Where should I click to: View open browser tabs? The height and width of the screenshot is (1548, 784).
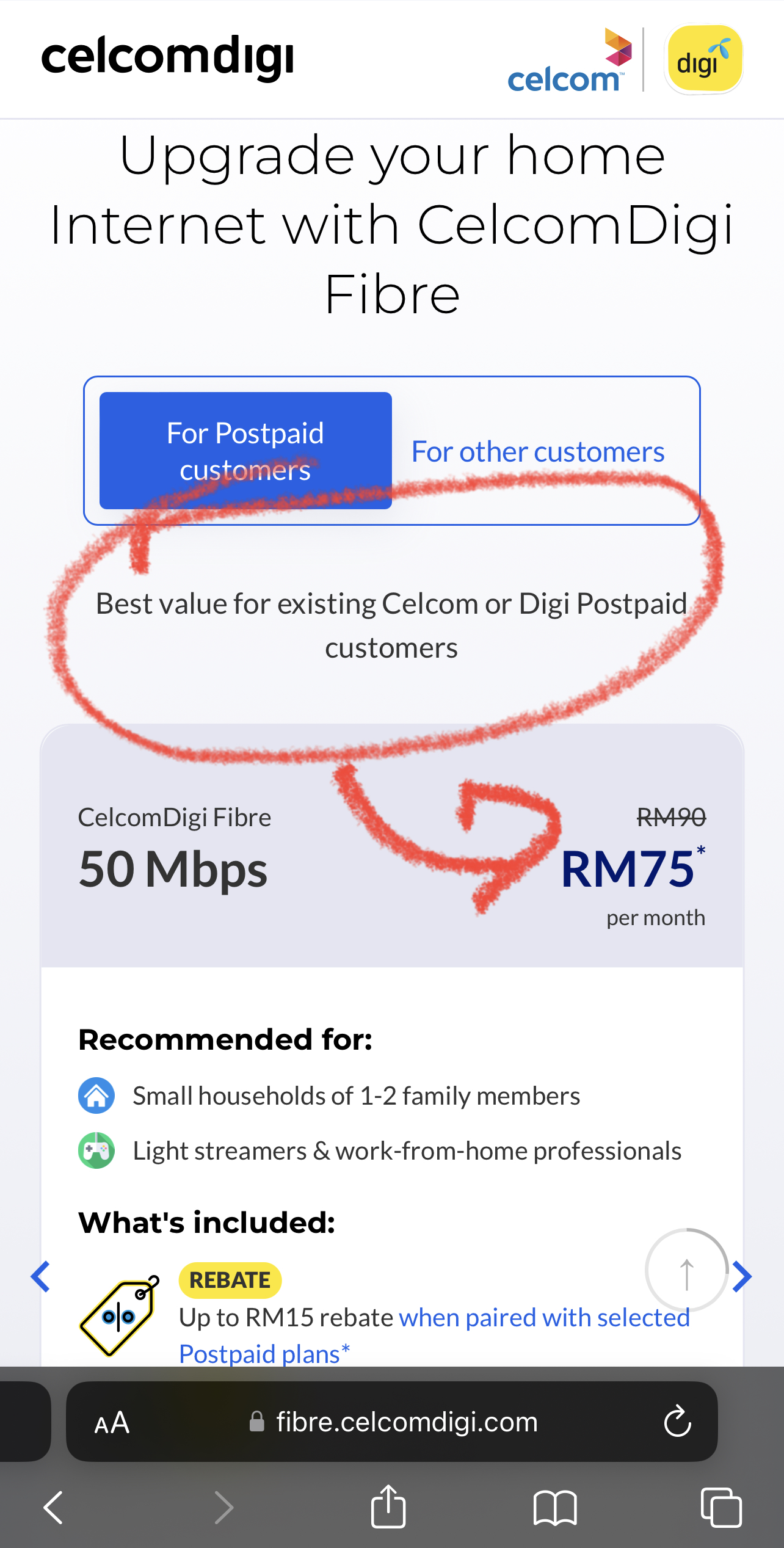[721, 1507]
